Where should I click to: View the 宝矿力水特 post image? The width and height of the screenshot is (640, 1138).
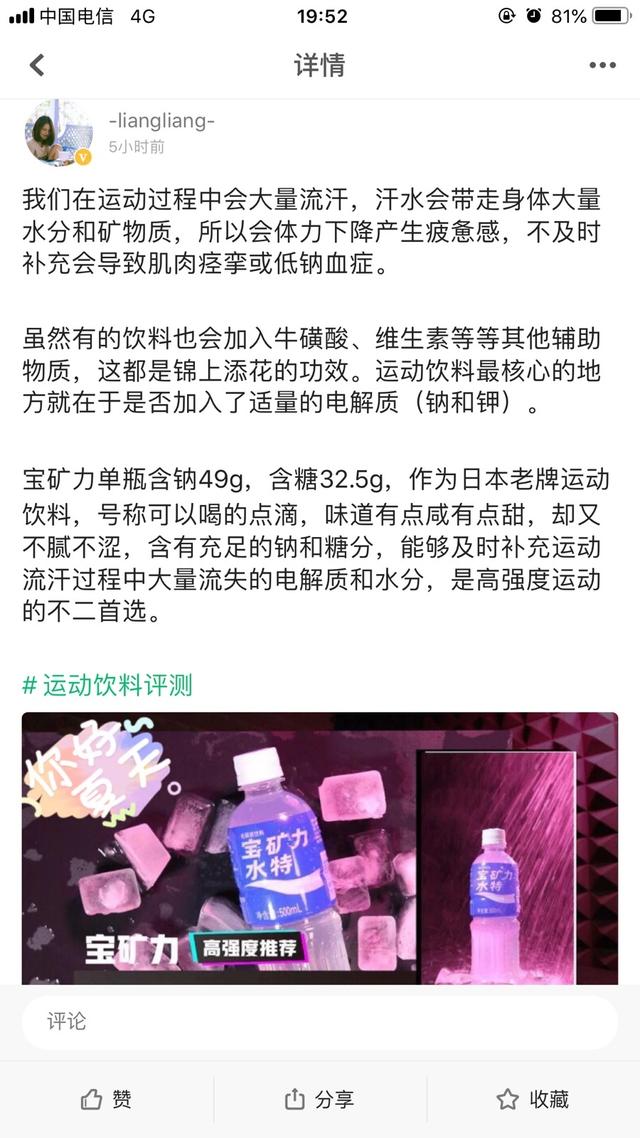(320, 848)
